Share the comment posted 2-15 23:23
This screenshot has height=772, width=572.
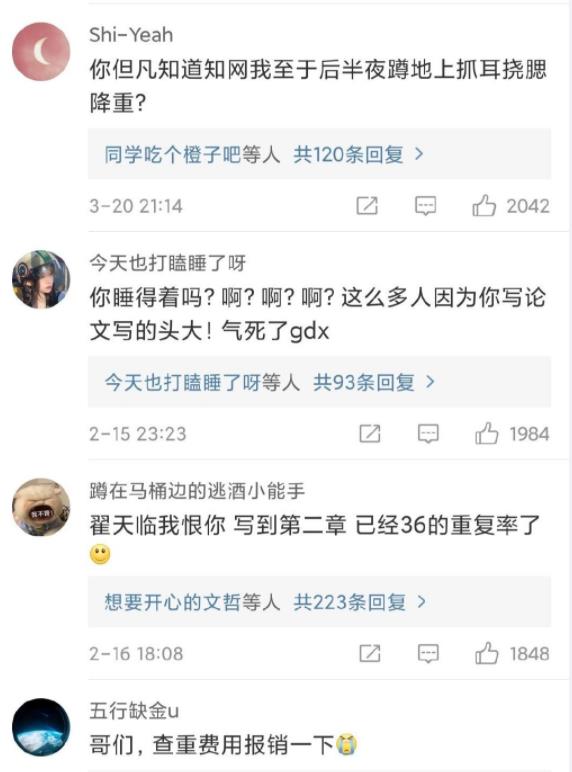tap(370, 434)
